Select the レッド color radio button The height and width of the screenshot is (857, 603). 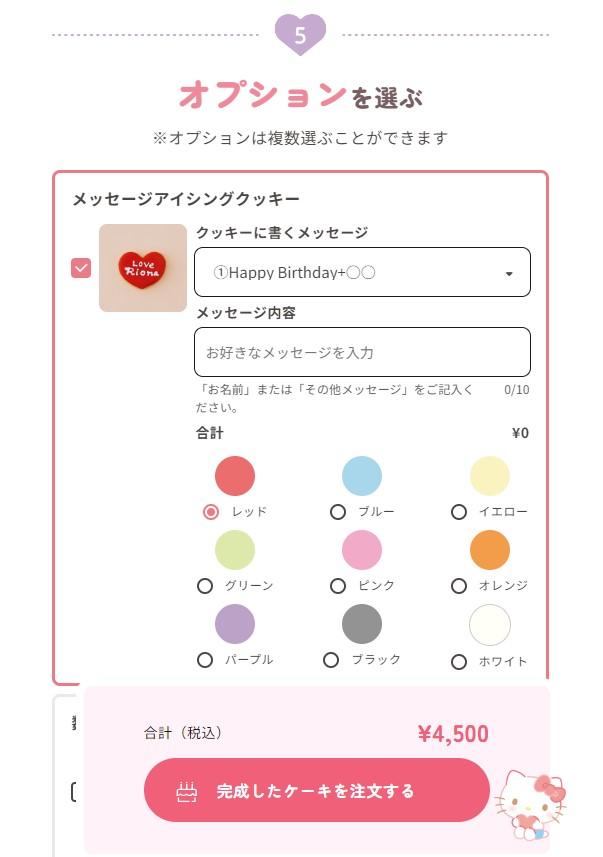pyautogui.click(x=211, y=512)
